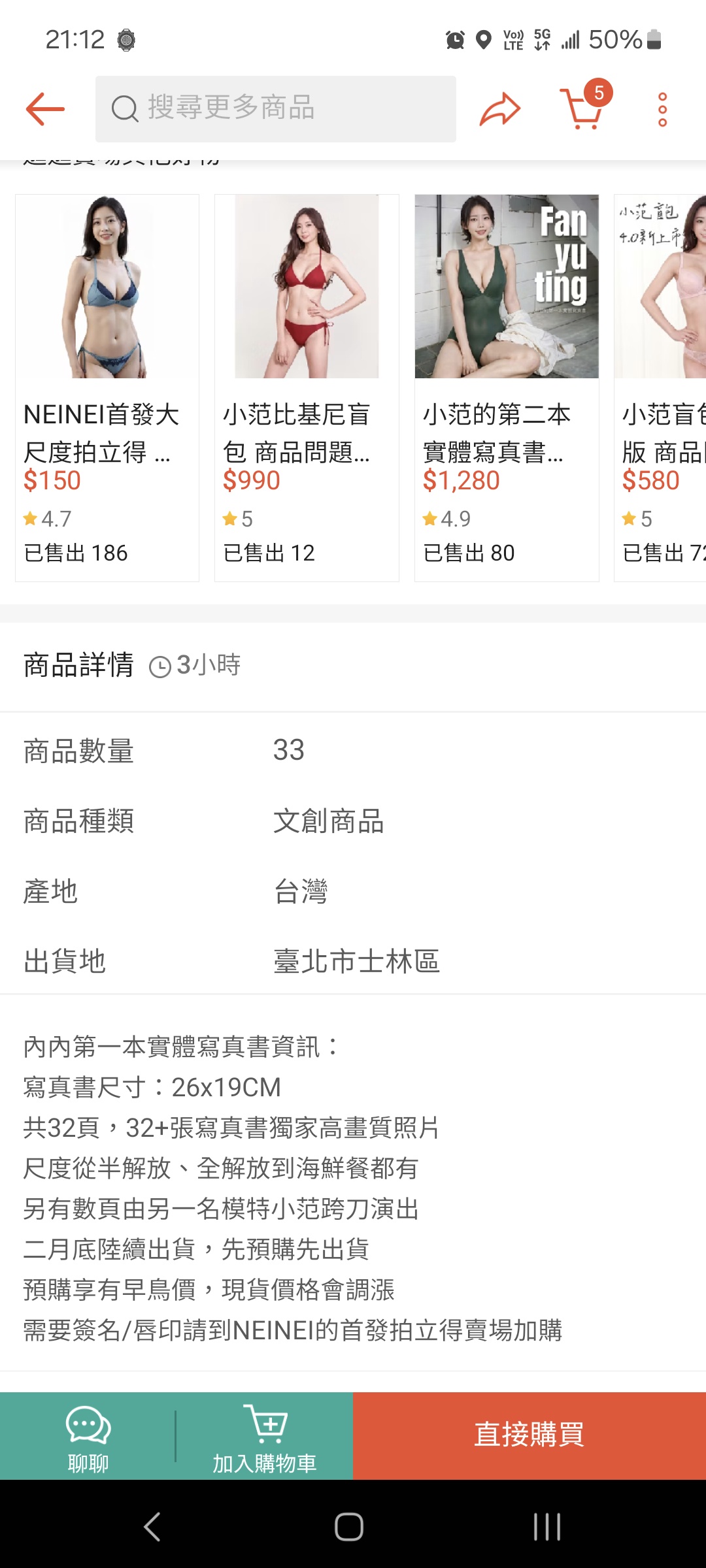Open the shopping cart with 5 items
The image size is (706, 1568).
[x=585, y=106]
